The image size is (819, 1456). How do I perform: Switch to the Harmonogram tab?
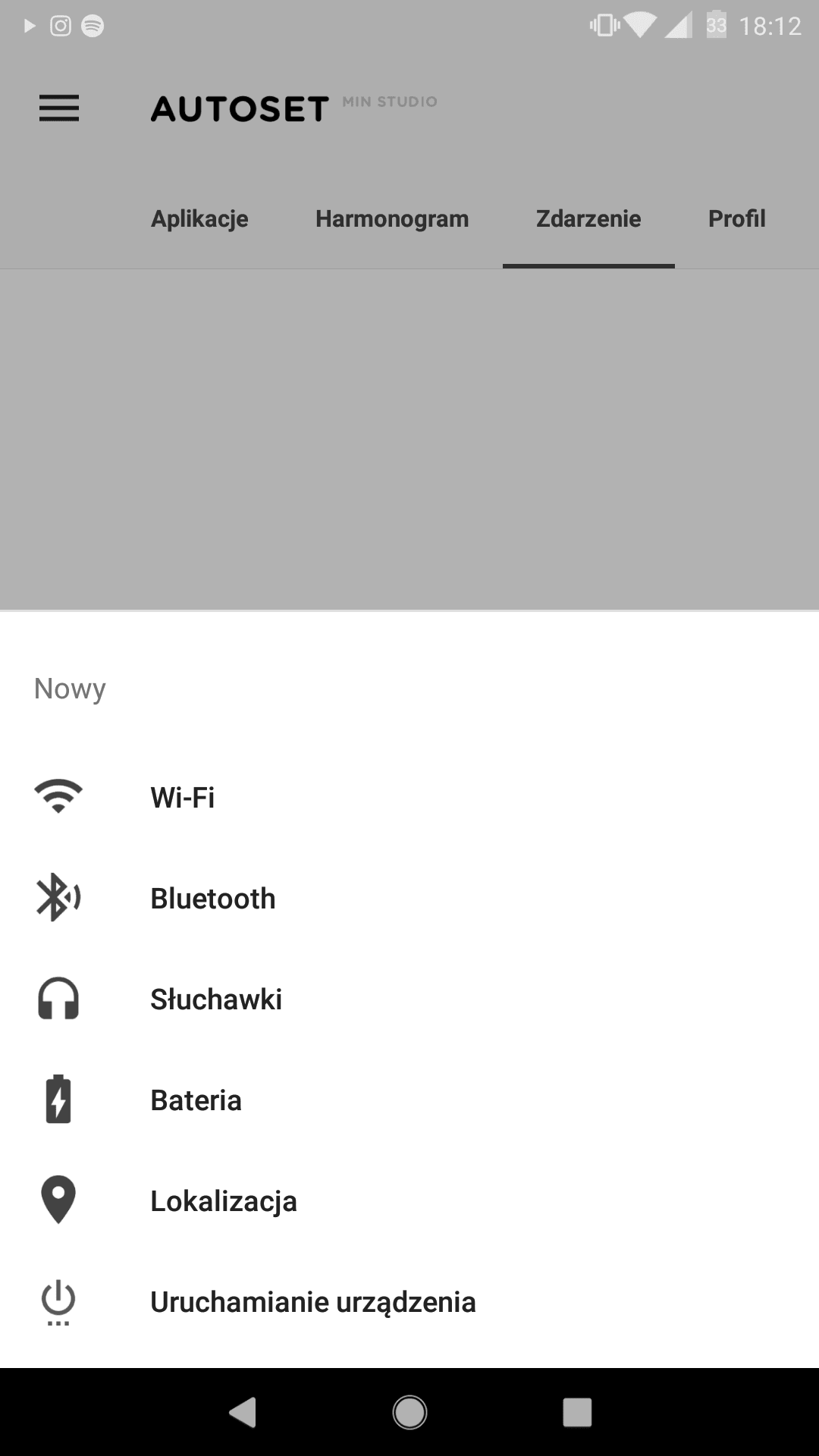[x=392, y=219]
